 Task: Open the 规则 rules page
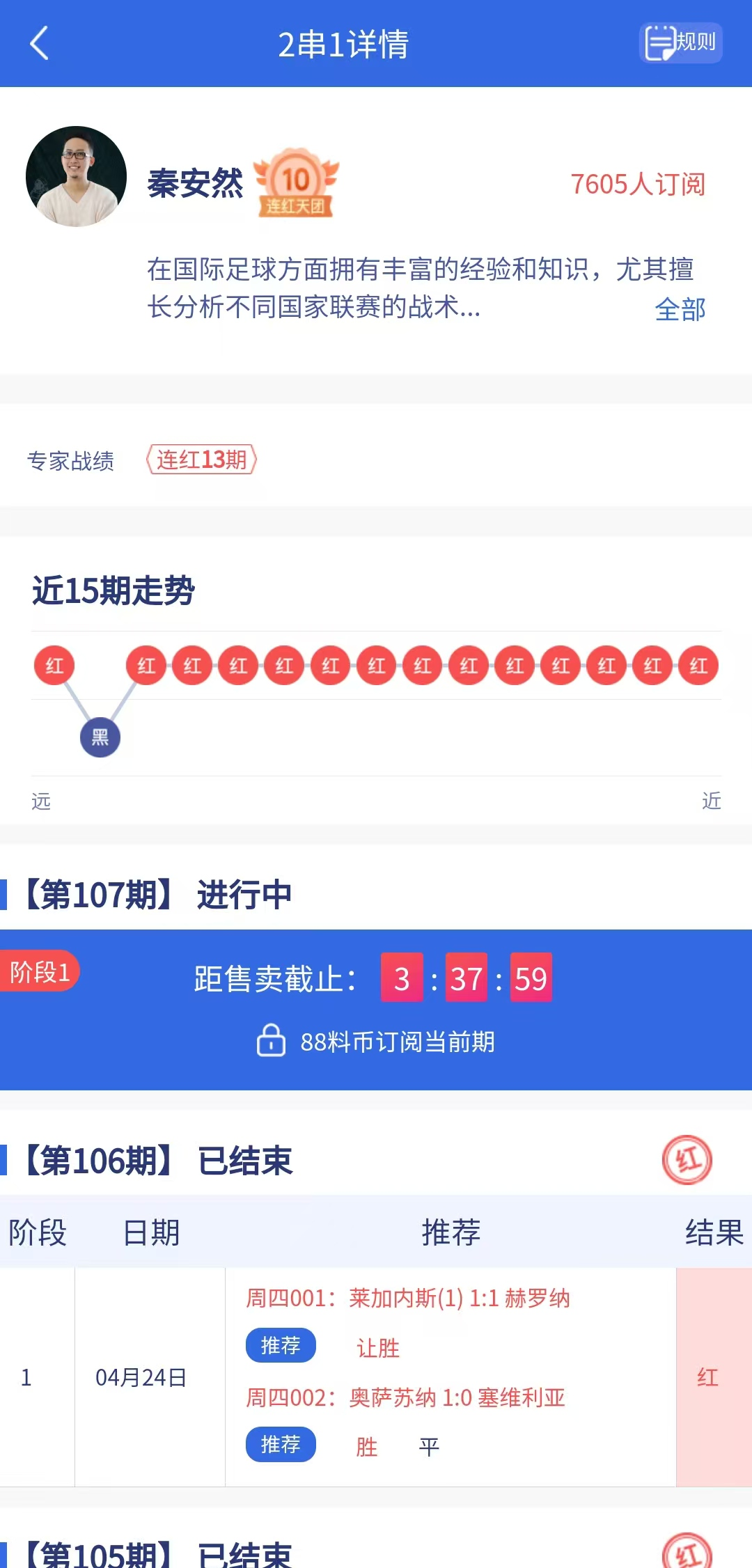point(680,43)
